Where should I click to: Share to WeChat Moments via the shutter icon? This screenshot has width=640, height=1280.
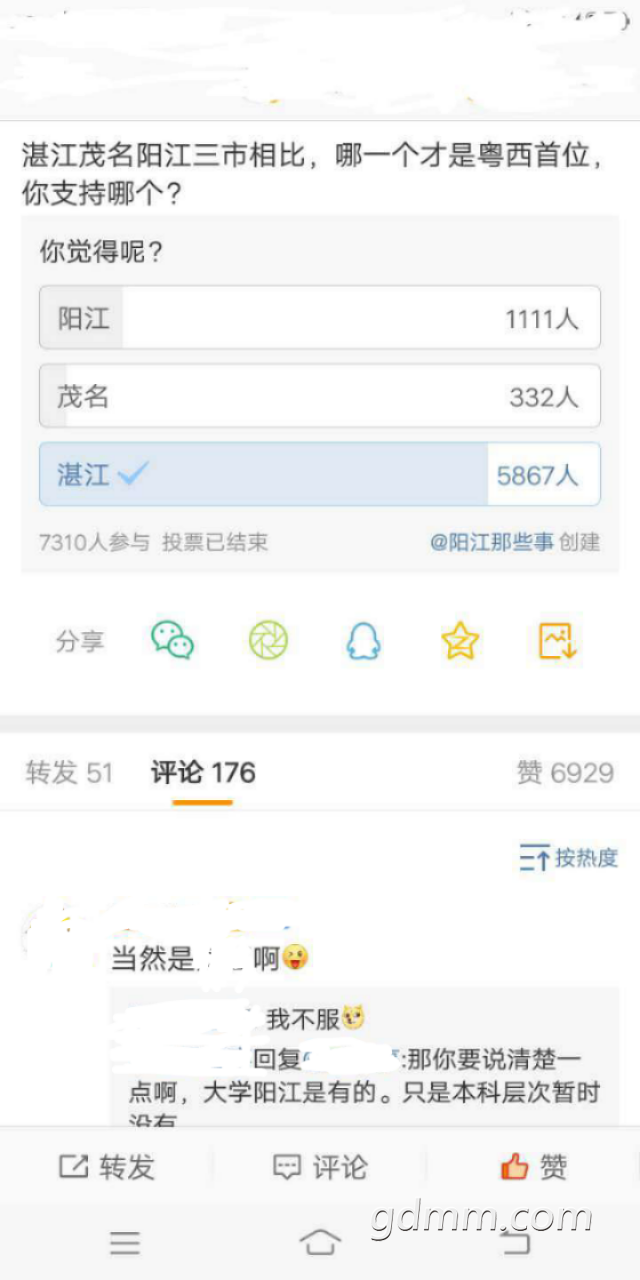click(268, 640)
